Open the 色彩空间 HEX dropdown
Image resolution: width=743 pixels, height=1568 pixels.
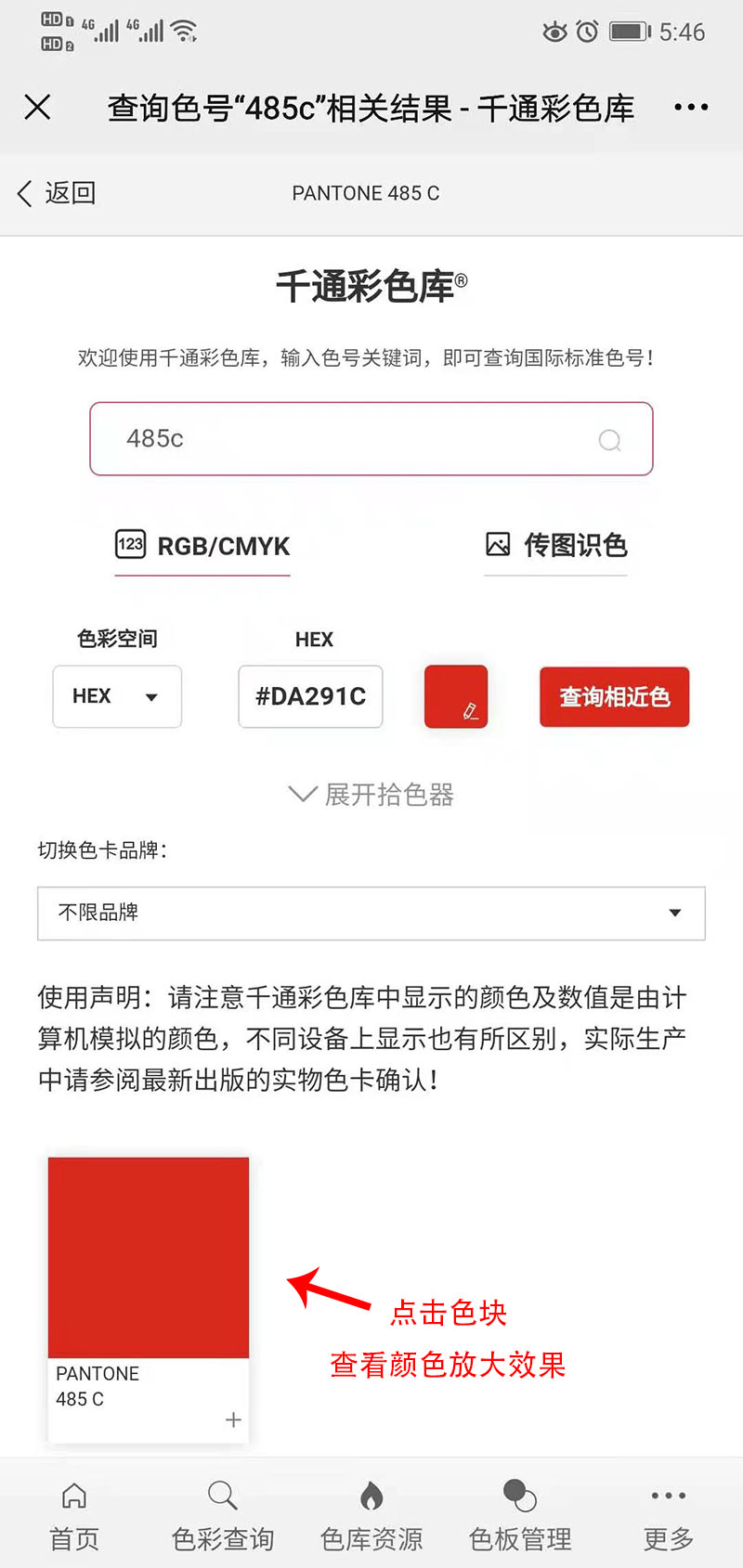click(x=117, y=696)
